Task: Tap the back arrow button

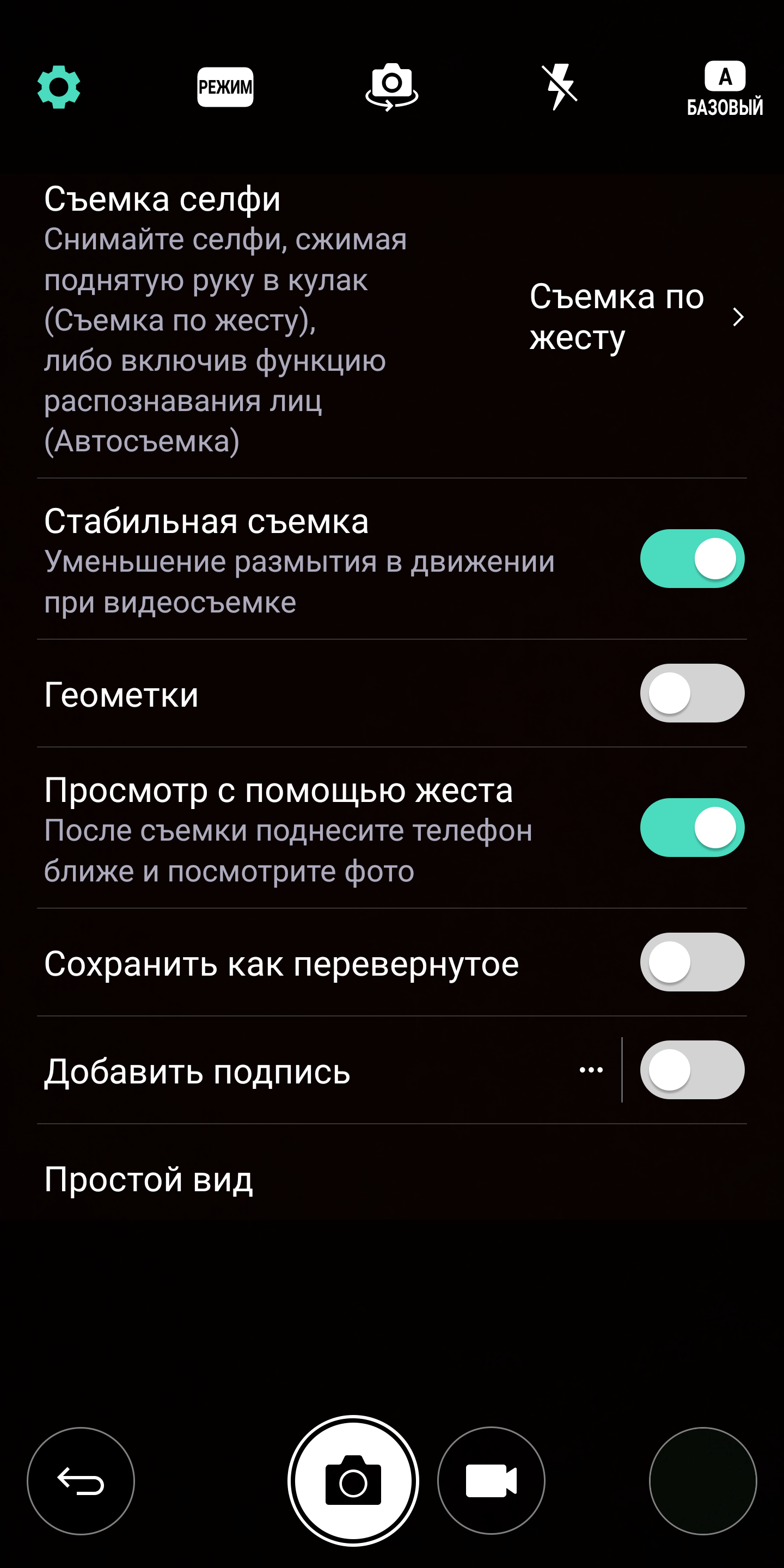Action: click(81, 1481)
